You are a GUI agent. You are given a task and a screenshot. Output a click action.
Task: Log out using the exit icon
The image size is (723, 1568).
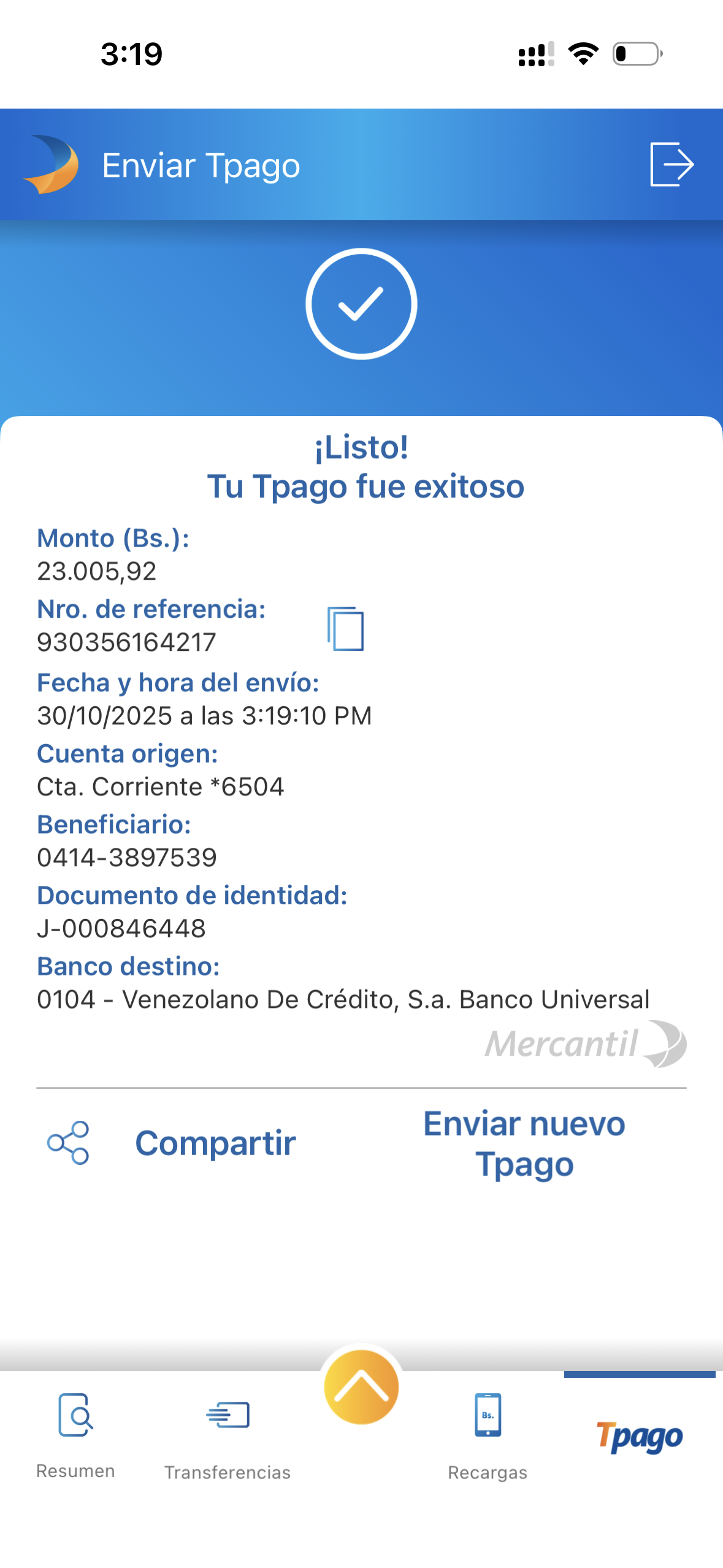671,164
